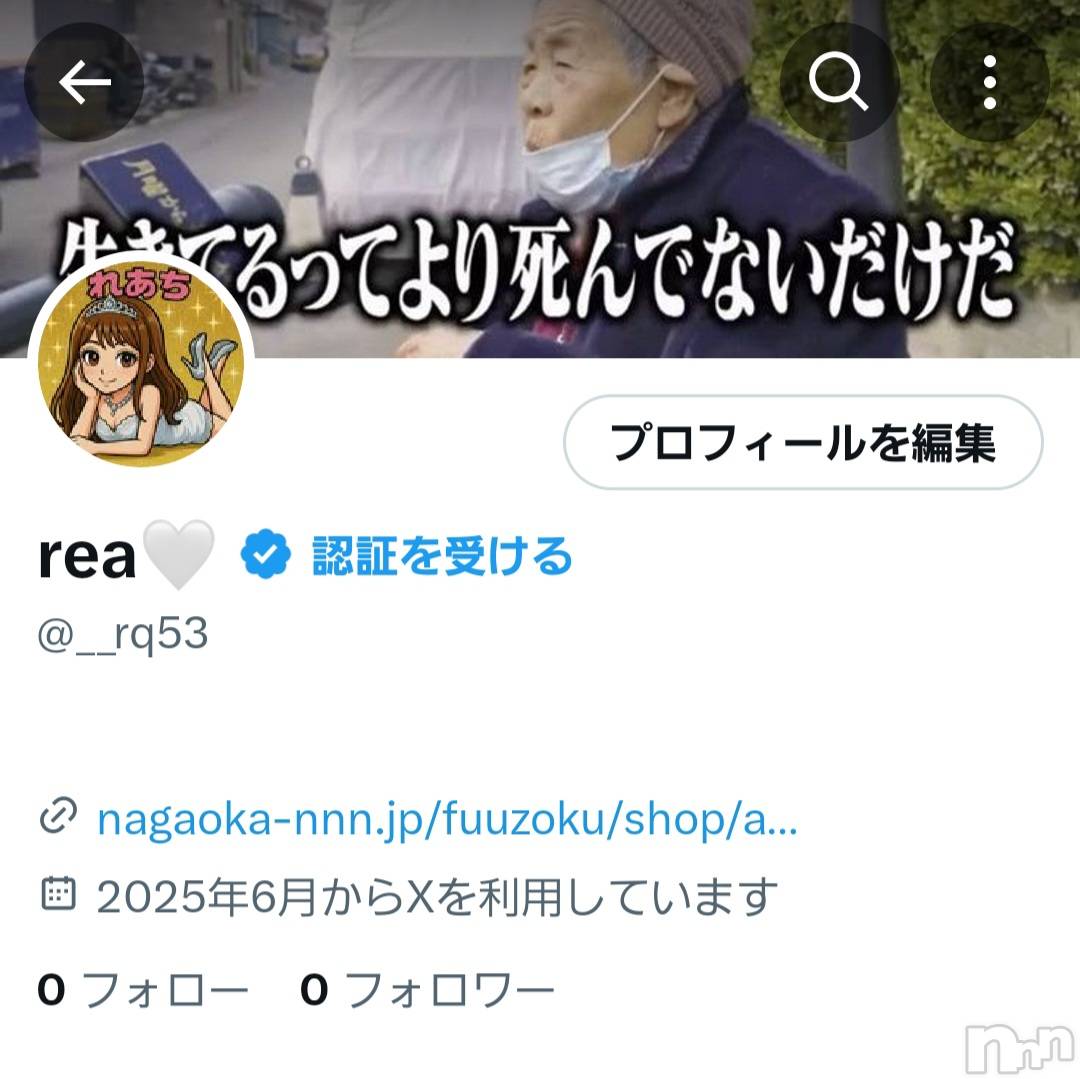
Task: Open profile search magnifier
Action: tap(838, 83)
